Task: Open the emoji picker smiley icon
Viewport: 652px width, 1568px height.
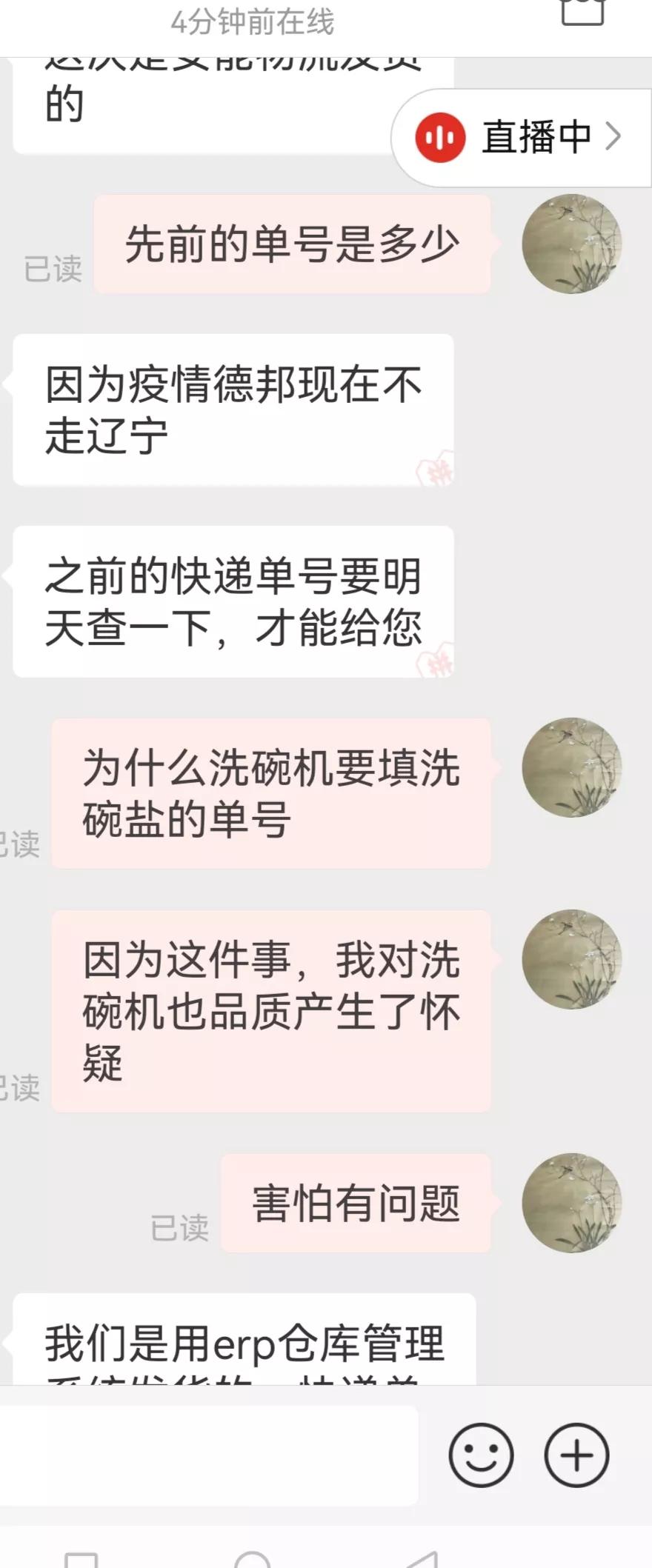Action: 480,1455
